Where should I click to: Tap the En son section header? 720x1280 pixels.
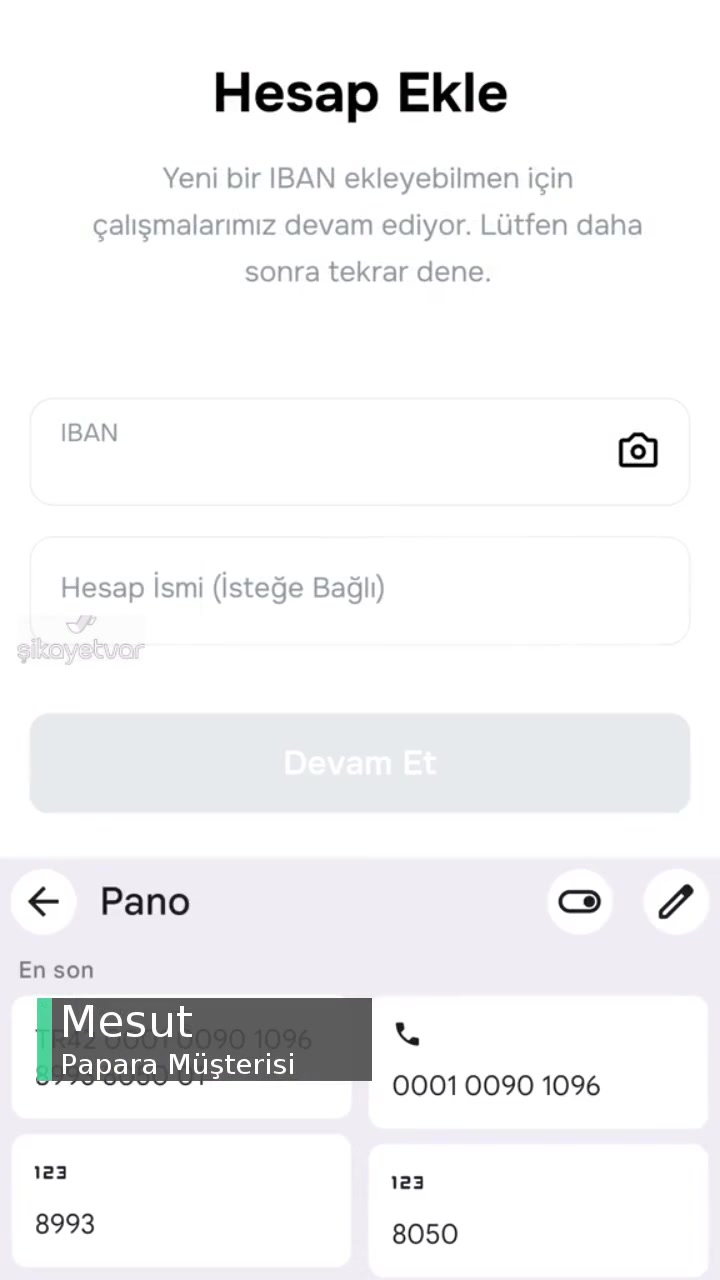[x=56, y=969]
